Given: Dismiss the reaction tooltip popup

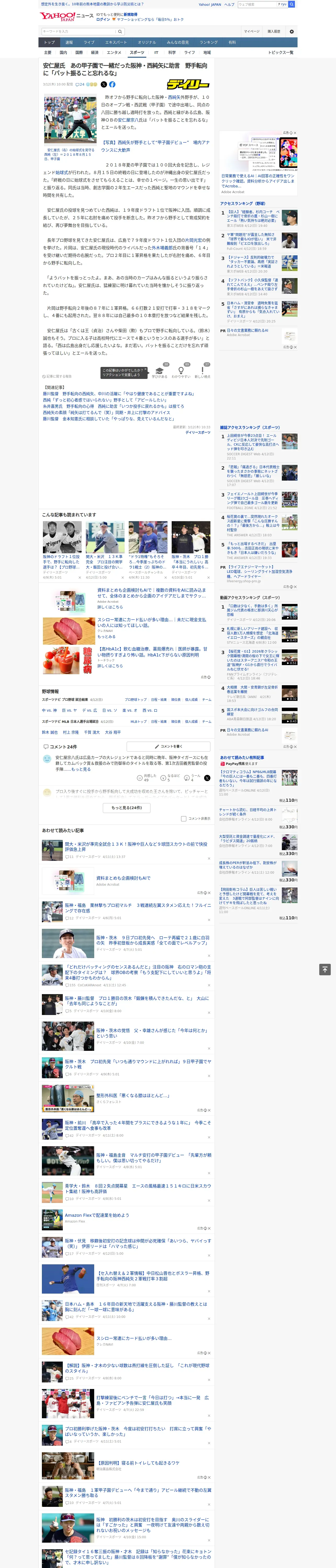Looking at the screenshot, I should pyautogui.click(x=145, y=370).
